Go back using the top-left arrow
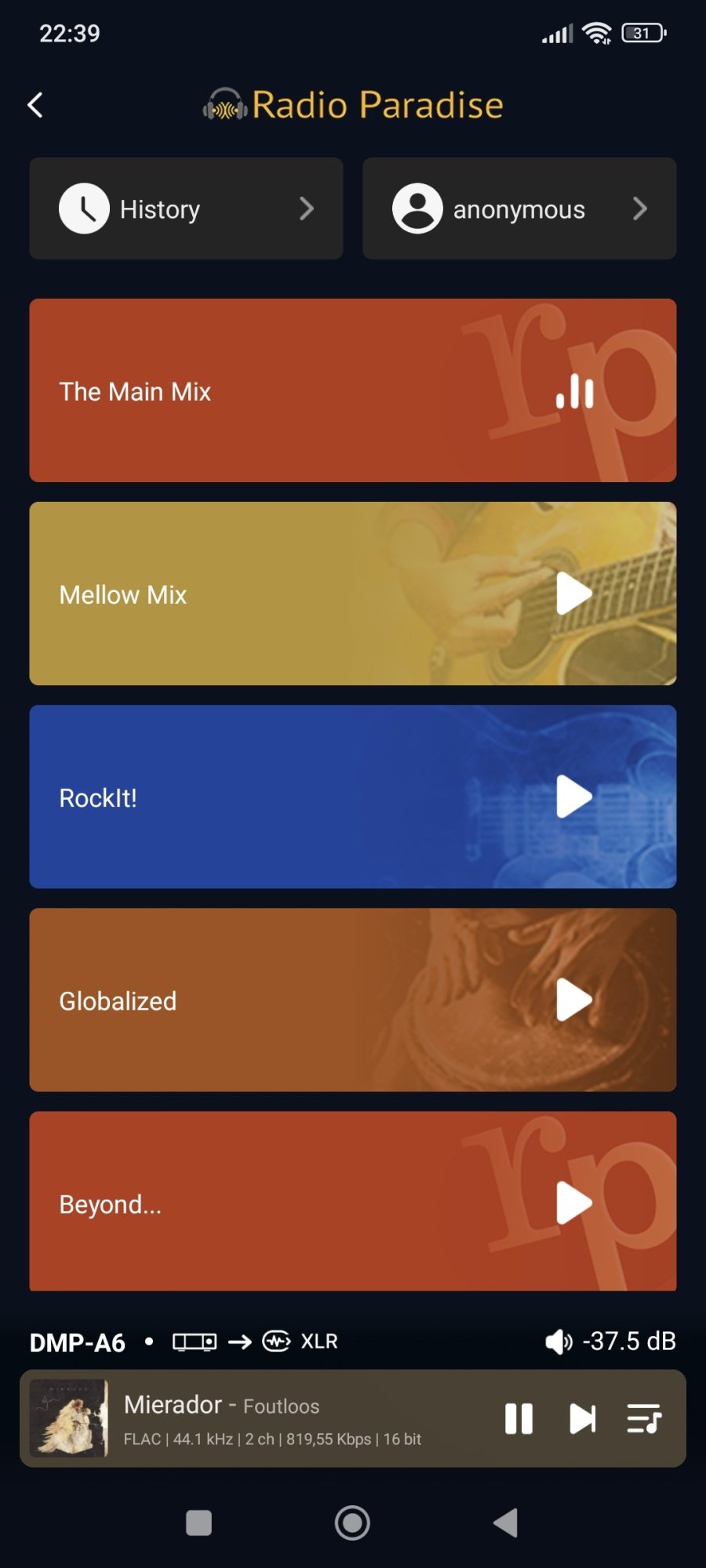Screen dimensions: 706x1568 pyautogui.click(x=35, y=105)
